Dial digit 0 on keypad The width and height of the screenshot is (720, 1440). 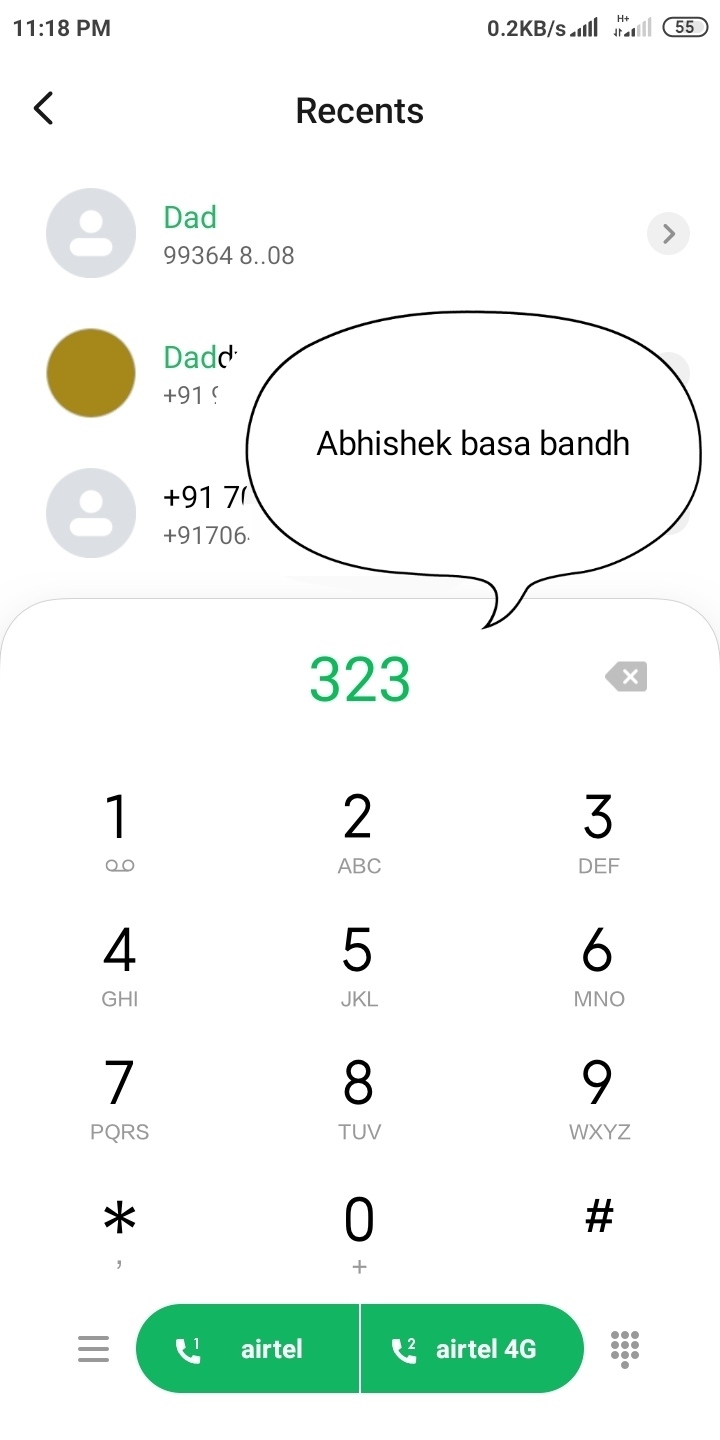tap(359, 1232)
